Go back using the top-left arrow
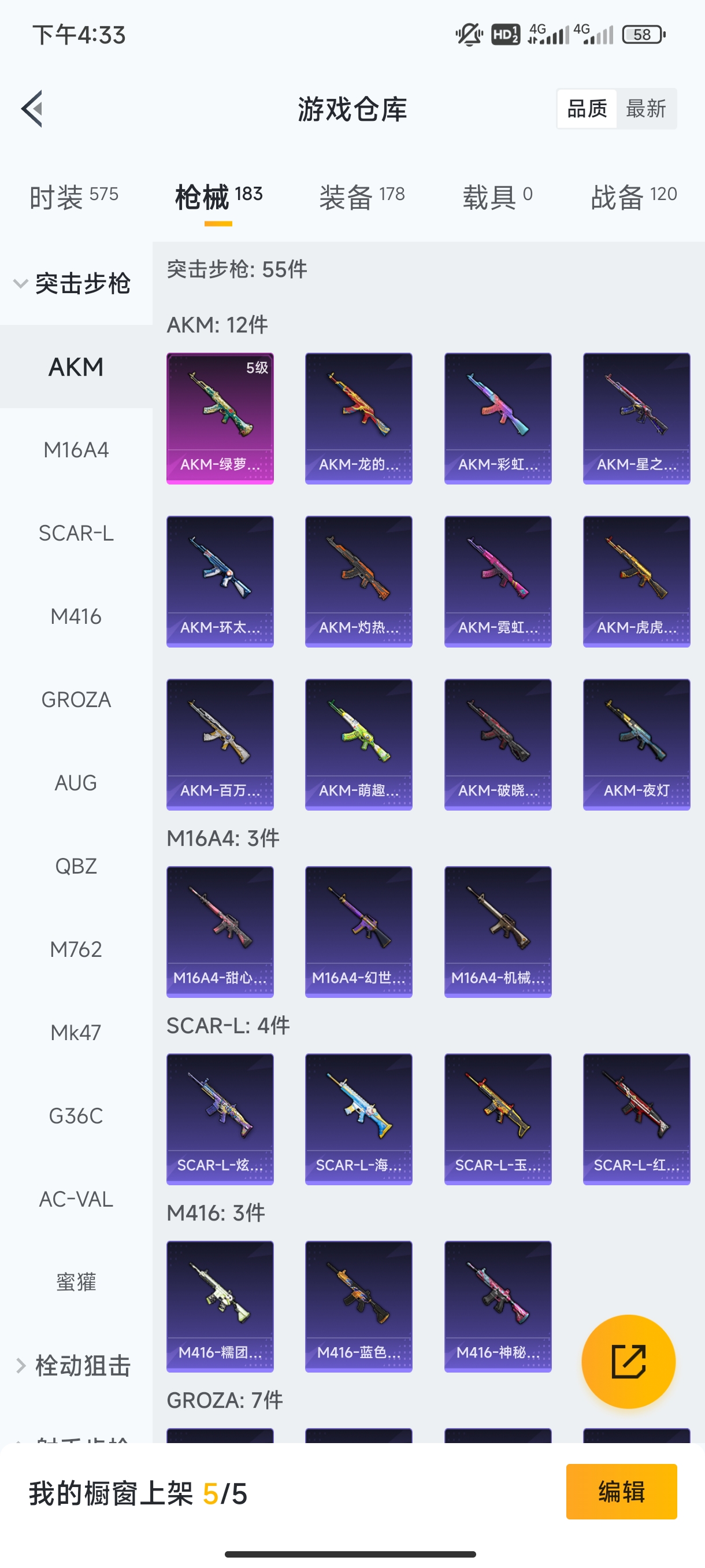This screenshot has width=705, height=1568. coord(32,109)
